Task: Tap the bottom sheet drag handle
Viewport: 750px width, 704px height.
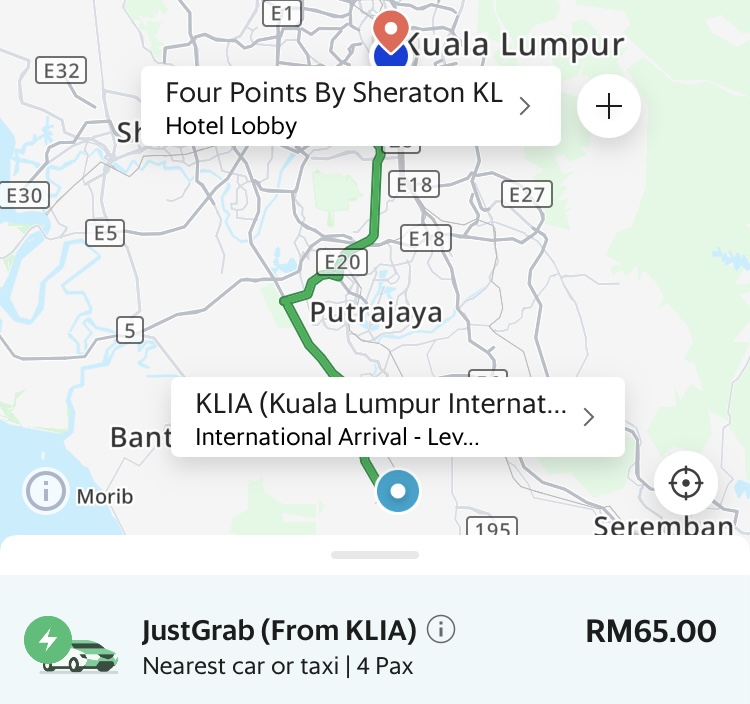Action: coord(375,554)
